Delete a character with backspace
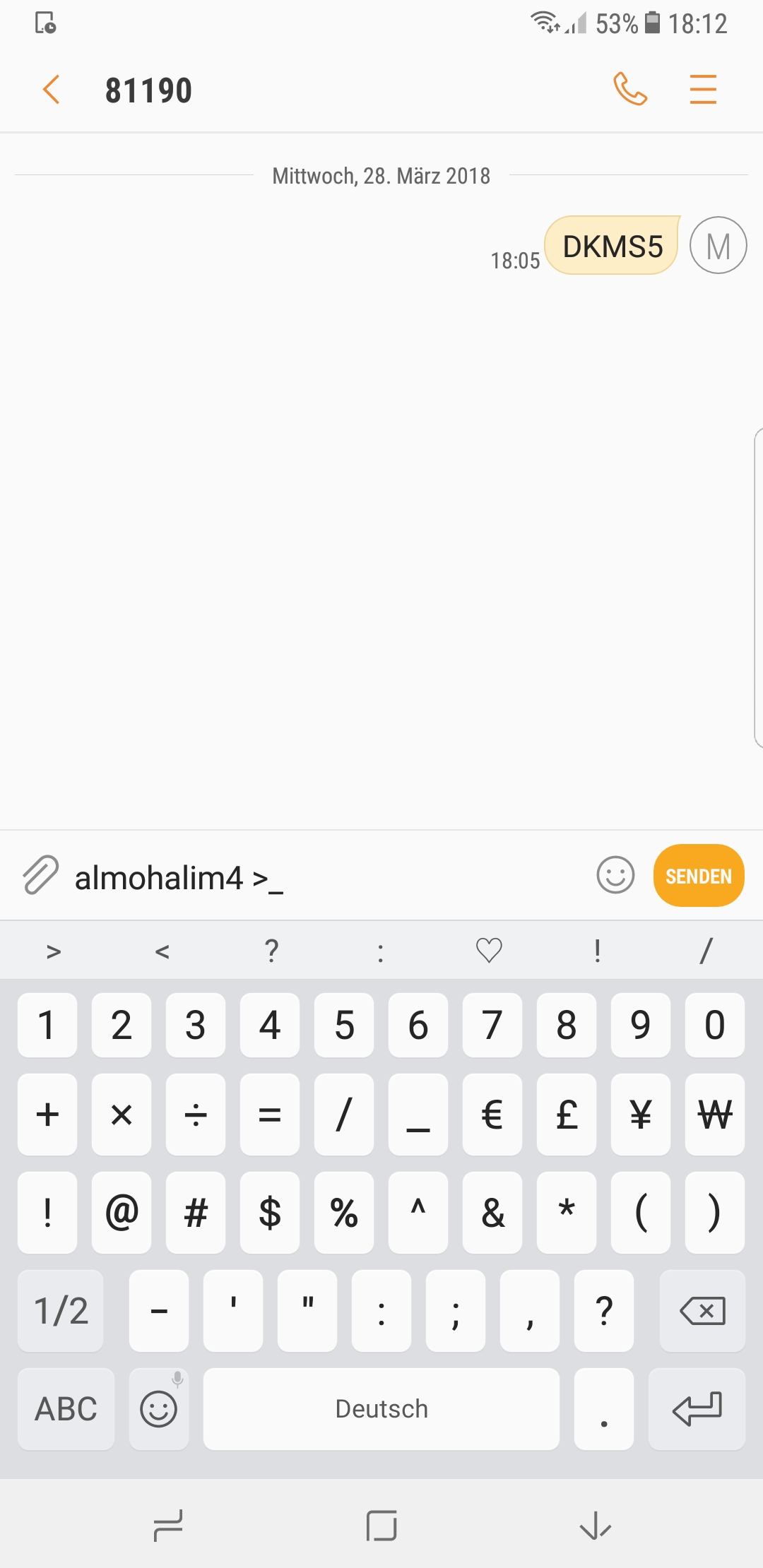Image resolution: width=763 pixels, height=1568 pixels. coord(702,1311)
